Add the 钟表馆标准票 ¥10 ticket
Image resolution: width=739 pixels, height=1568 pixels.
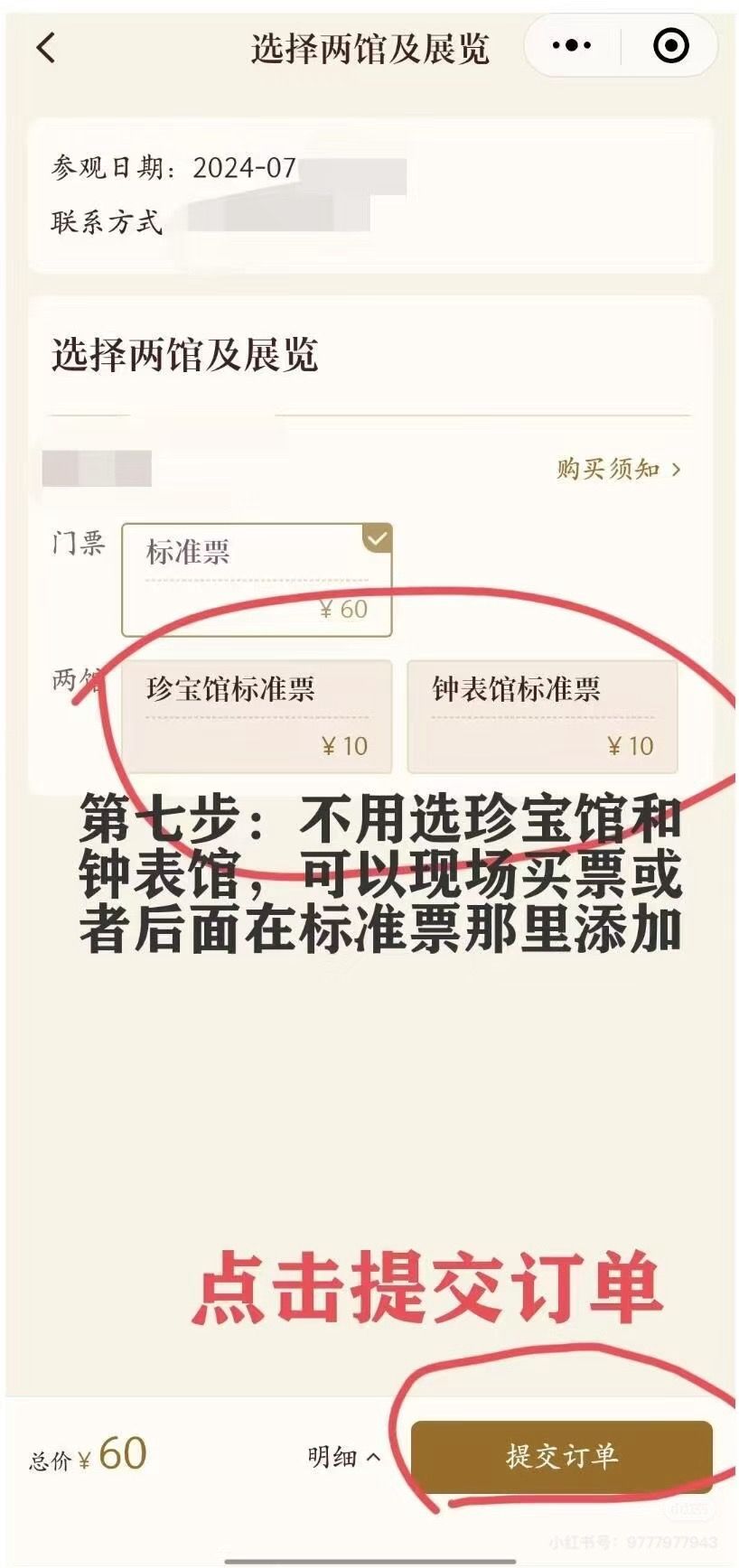point(542,716)
